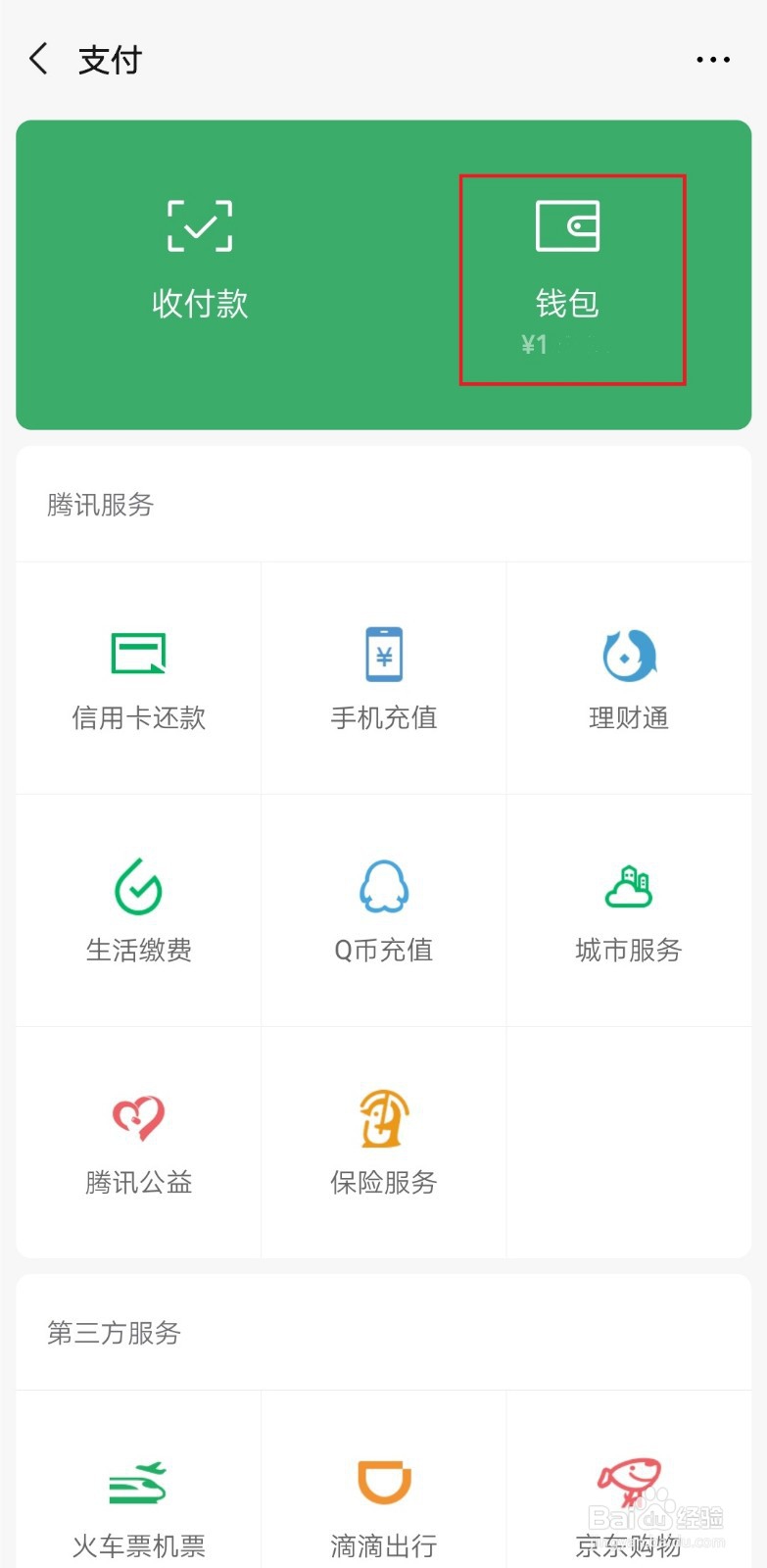Tap 生活缴费 utilities payment
This screenshot has width=767, height=1568.
point(138,910)
